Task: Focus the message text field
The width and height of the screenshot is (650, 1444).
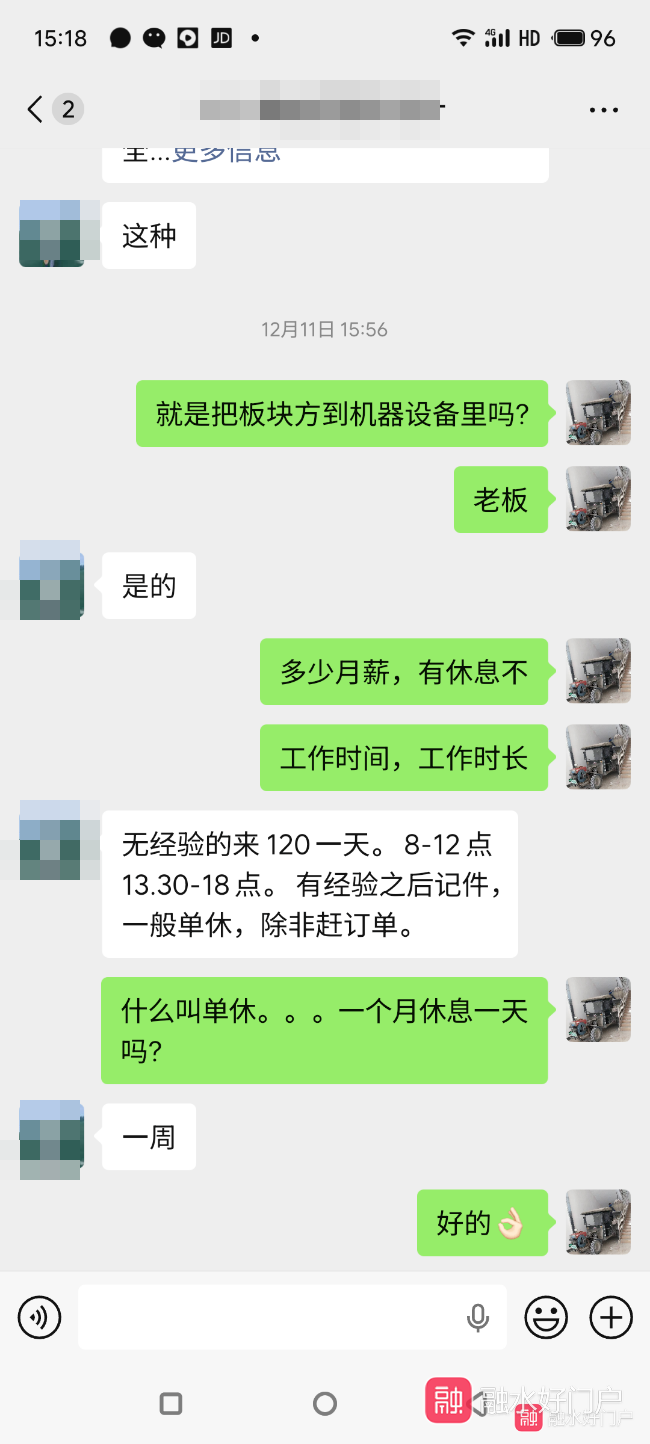Action: tap(270, 1317)
